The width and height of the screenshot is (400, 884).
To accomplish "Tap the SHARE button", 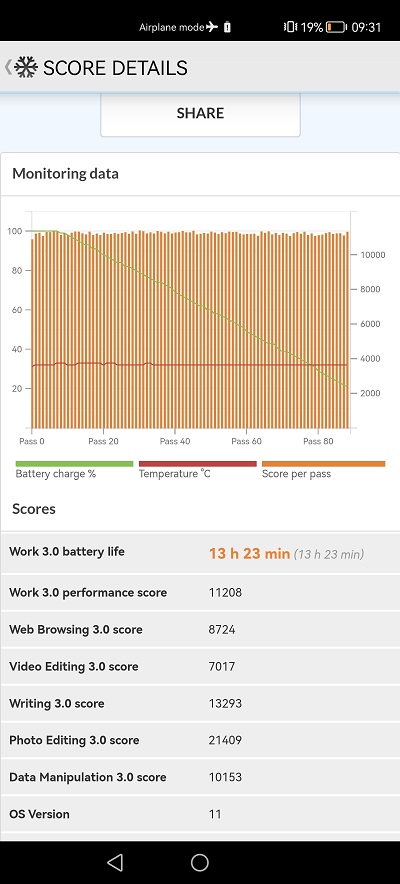I will [x=200, y=114].
